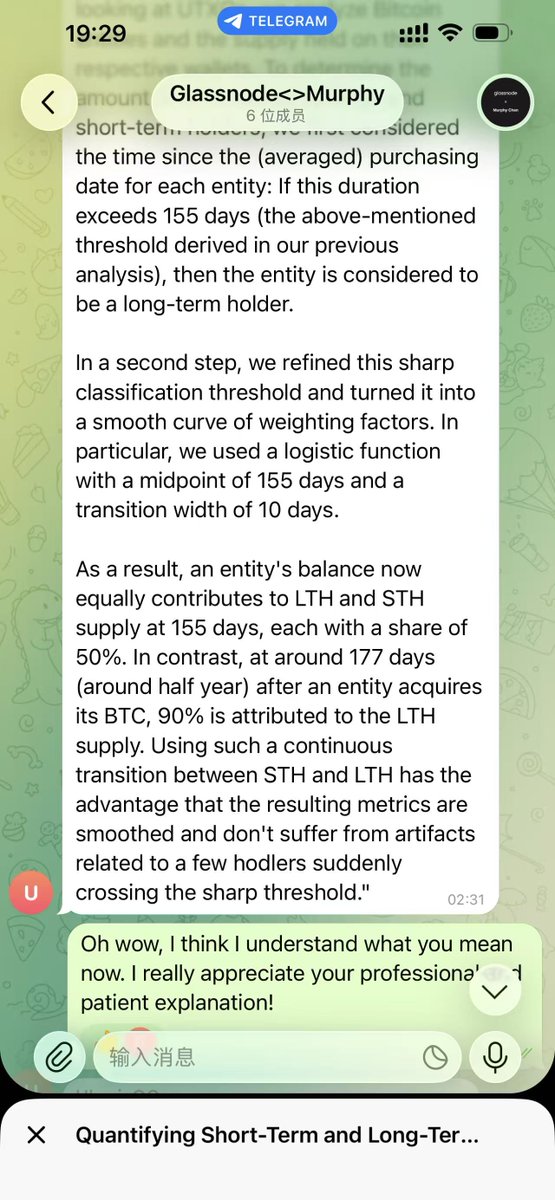This screenshot has width=555, height=1200.
Task: Open the Glassnode<>Murphy group info header
Action: [279, 102]
